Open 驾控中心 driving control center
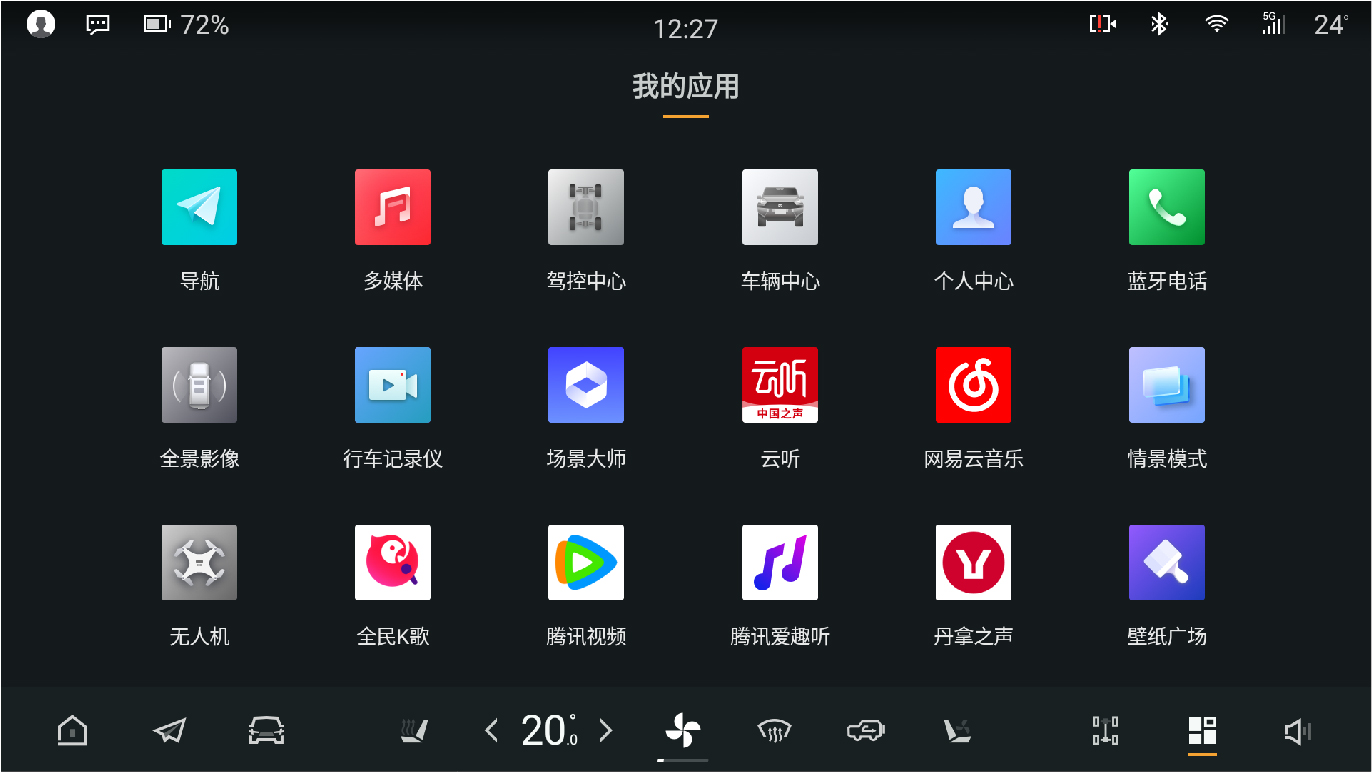 coord(586,207)
